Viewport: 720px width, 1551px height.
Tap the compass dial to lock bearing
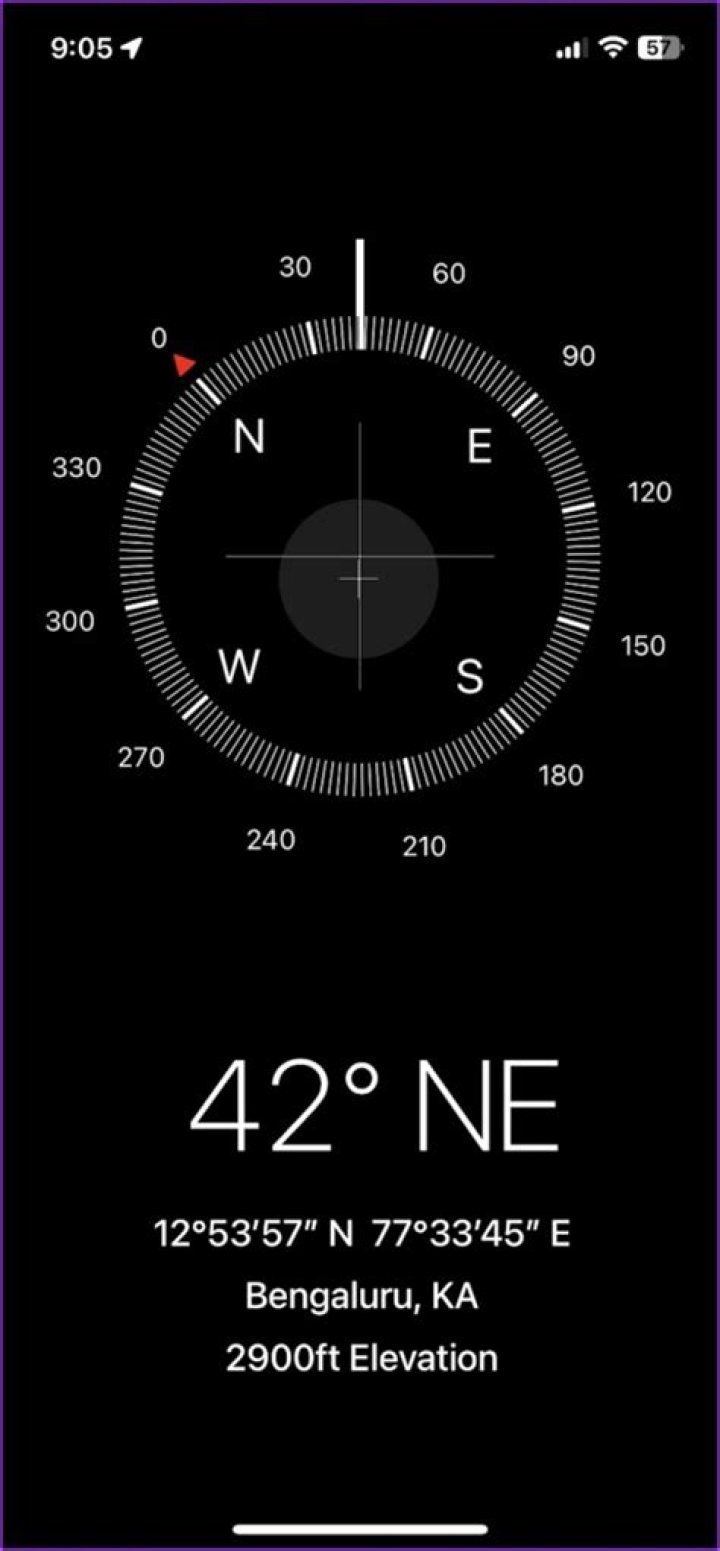pyautogui.click(x=359, y=556)
